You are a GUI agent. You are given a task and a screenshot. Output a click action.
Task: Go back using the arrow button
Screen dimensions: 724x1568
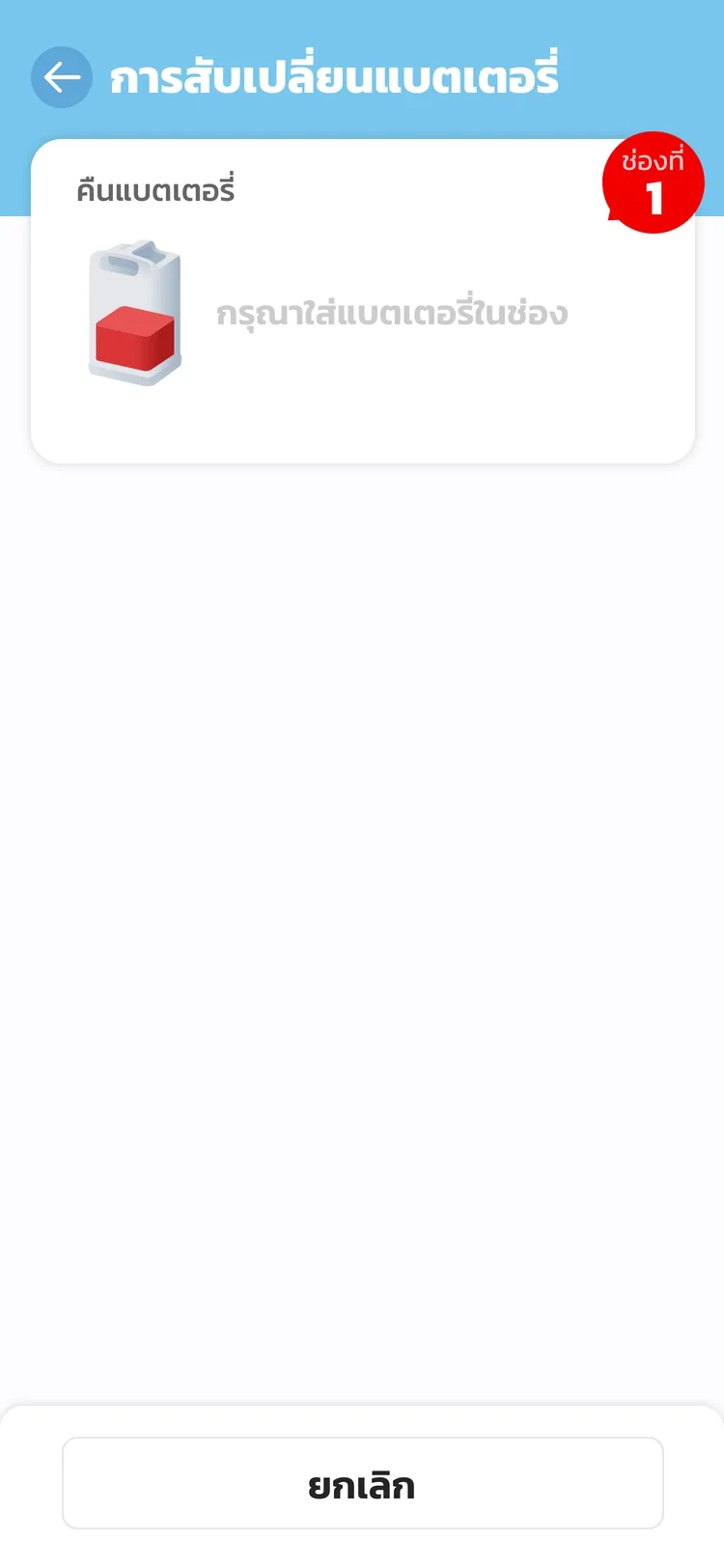pos(62,77)
